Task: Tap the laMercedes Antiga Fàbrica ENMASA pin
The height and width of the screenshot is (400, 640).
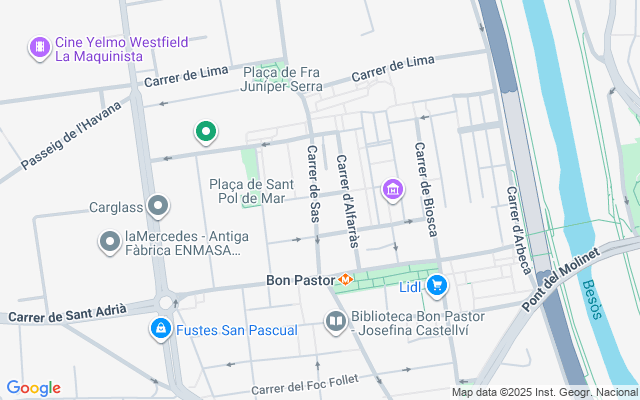Action: pyautogui.click(x=110, y=241)
